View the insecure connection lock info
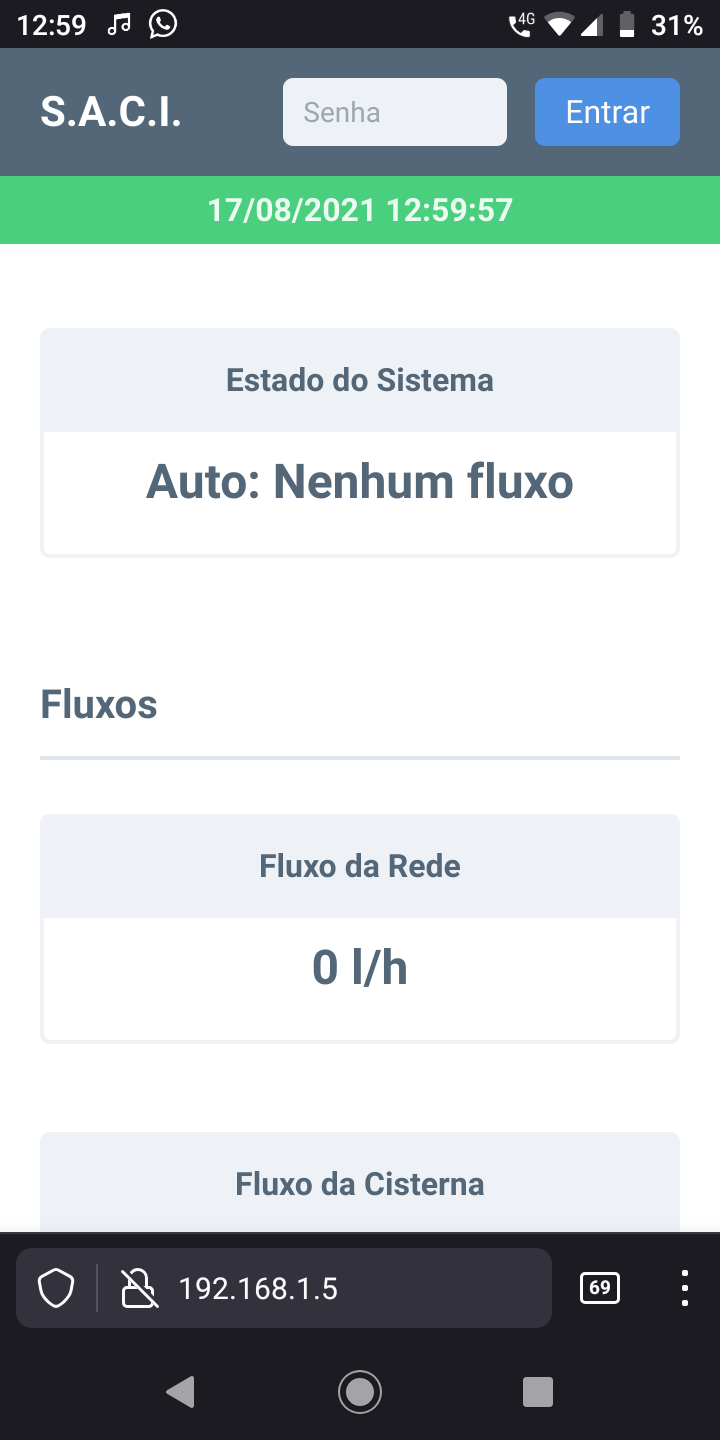Viewport: 720px width, 1440px height. pyautogui.click(x=139, y=1288)
